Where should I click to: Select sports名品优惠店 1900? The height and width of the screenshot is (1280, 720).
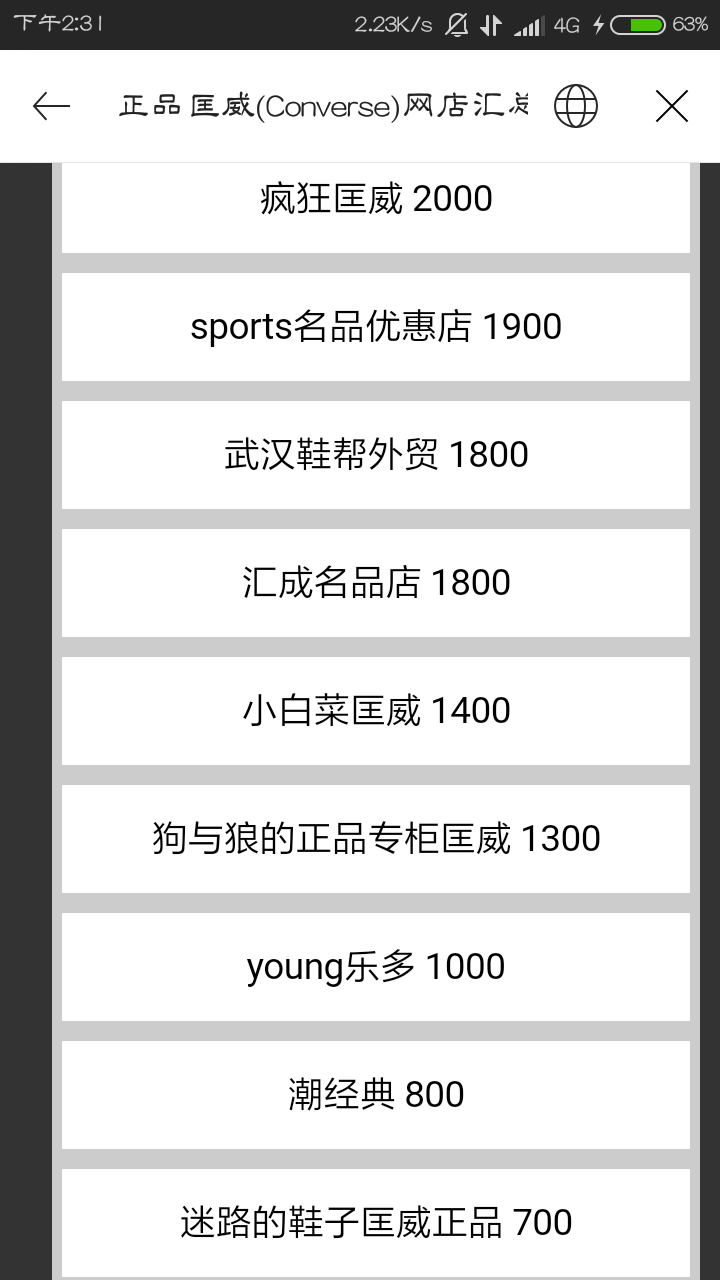pyautogui.click(x=376, y=327)
